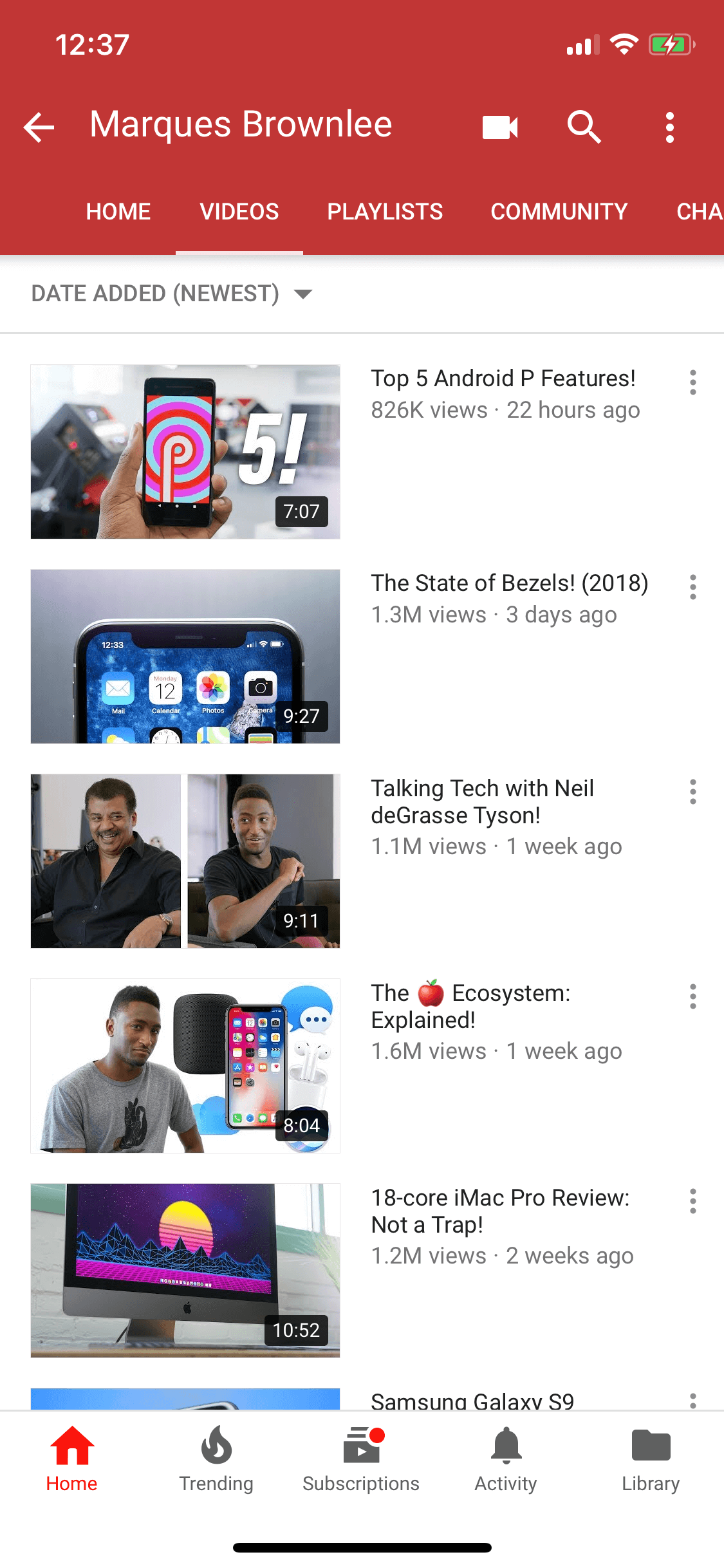Screen dimensions: 724x1568
Task: Play The State of Bezels (2018) video
Action: (185, 656)
